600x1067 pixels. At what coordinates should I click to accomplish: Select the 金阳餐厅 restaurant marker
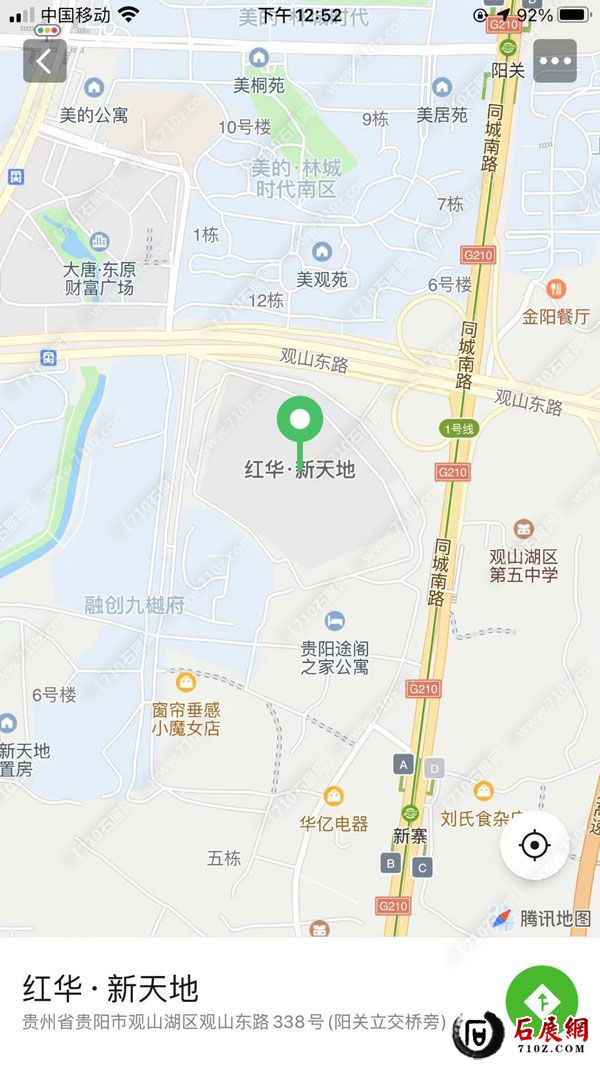pos(557,290)
